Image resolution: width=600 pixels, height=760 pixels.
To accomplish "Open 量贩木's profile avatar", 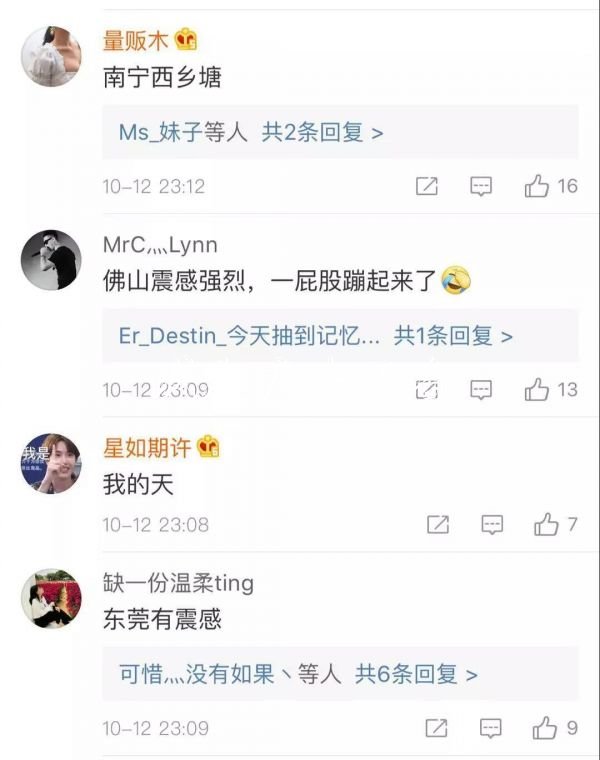I will pos(51,57).
